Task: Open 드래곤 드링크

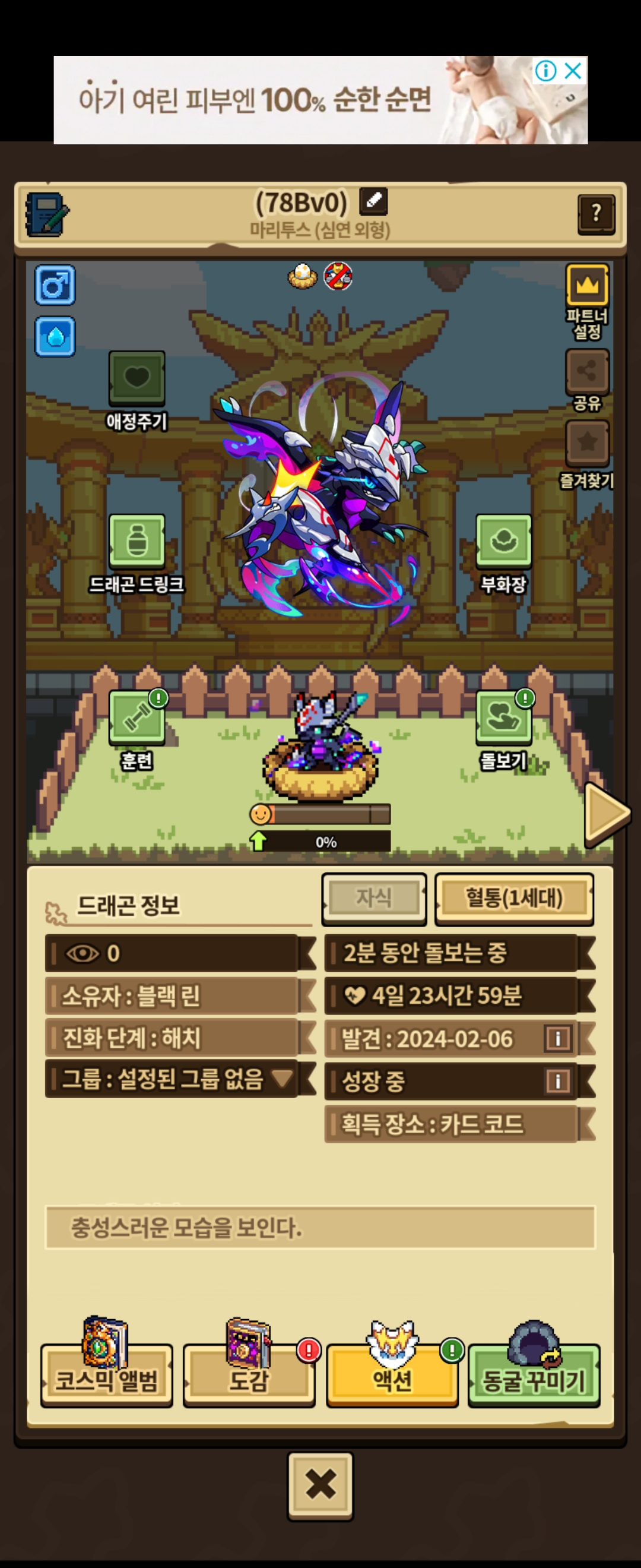Action: [x=137, y=540]
